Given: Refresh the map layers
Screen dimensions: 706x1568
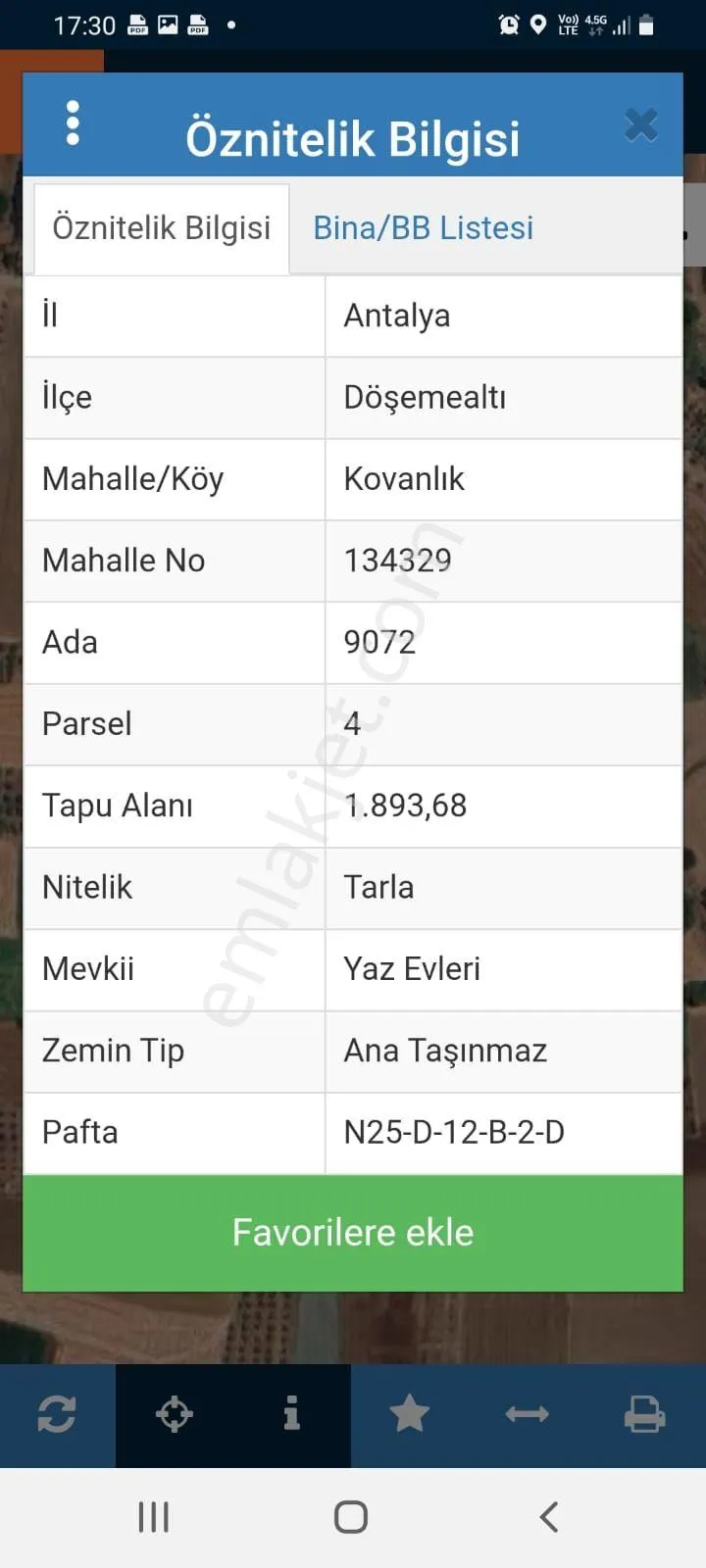Looking at the screenshot, I should [57, 1414].
